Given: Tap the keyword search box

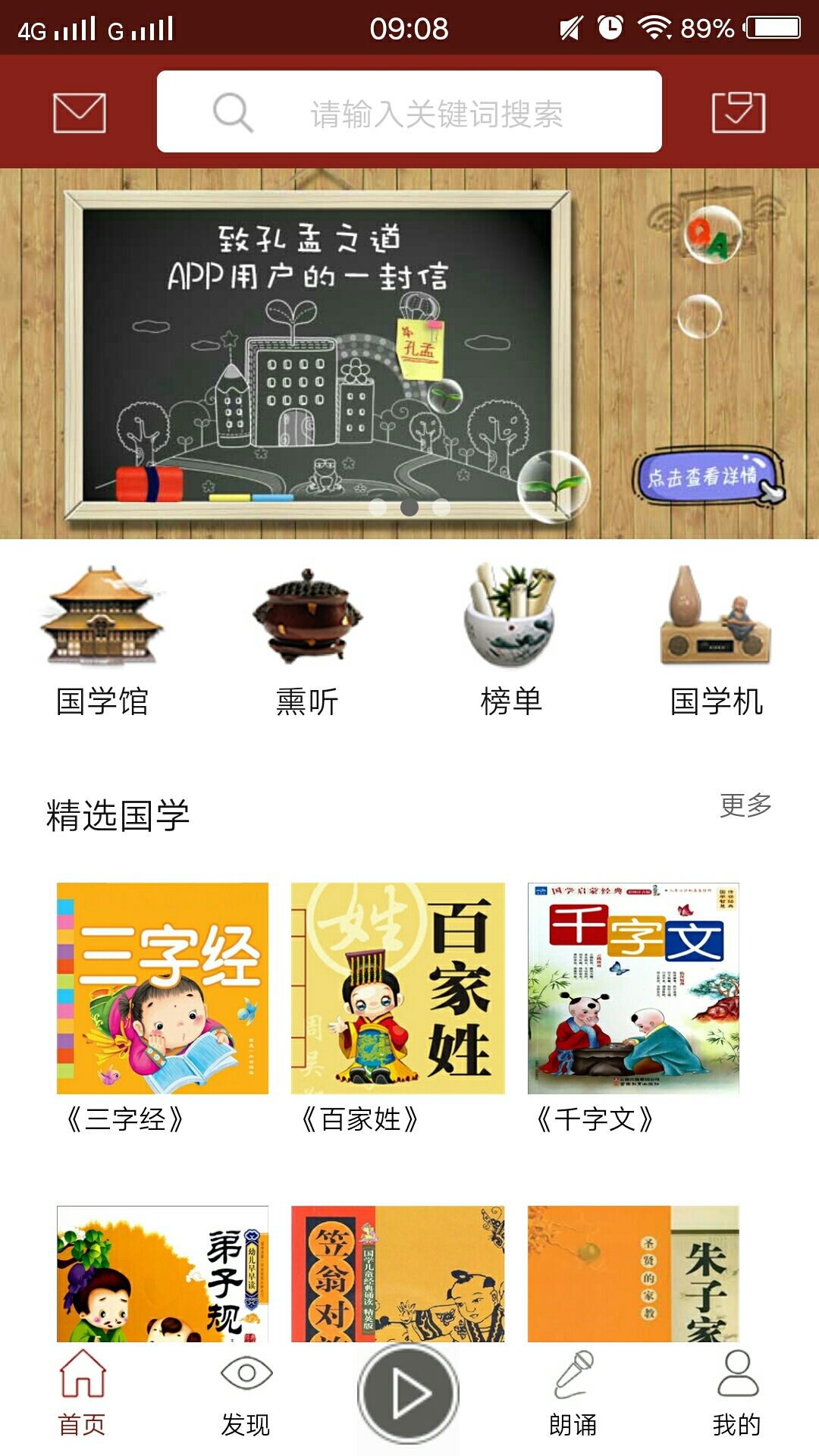Looking at the screenshot, I should point(409,112).
